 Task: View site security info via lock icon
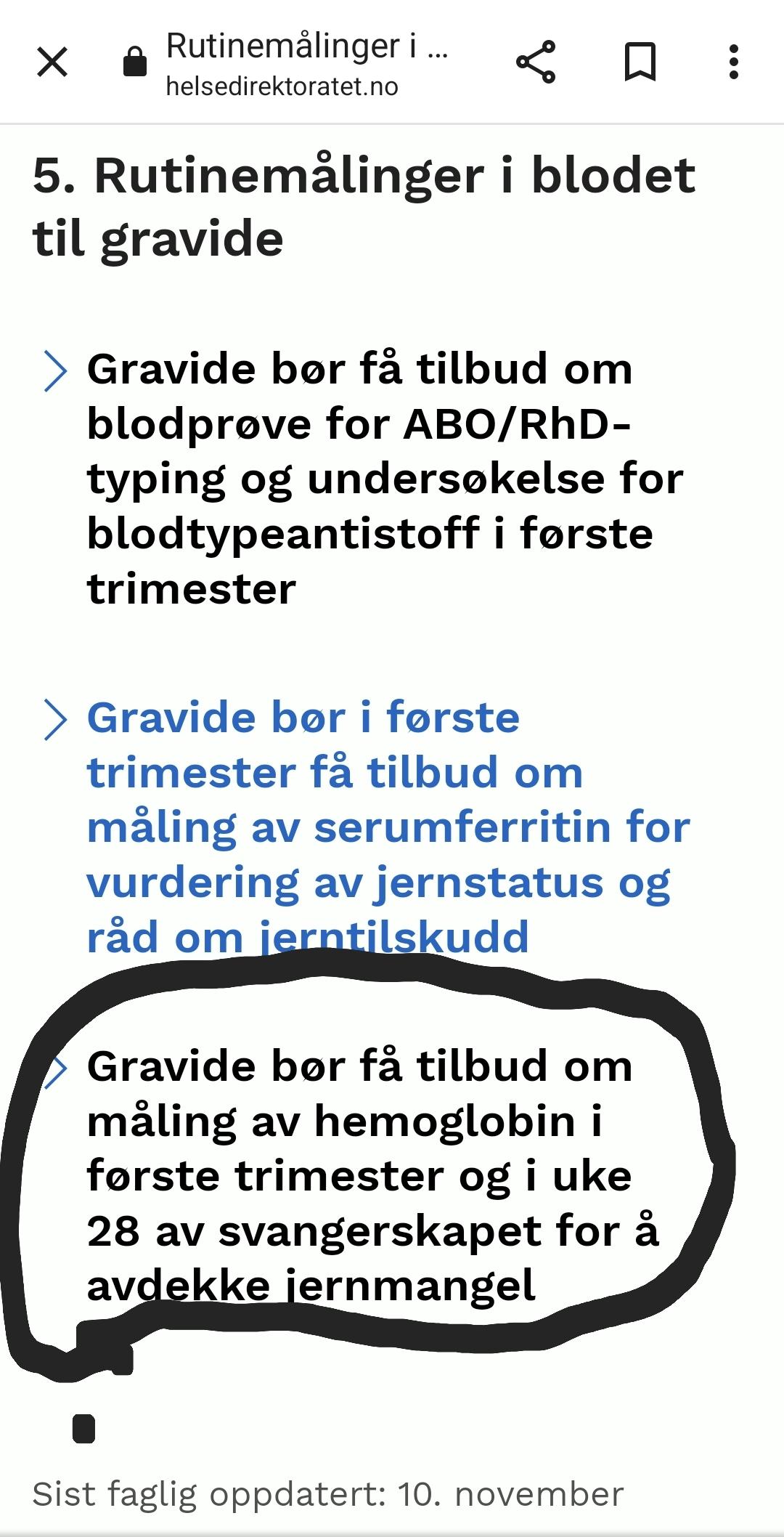[134, 62]
